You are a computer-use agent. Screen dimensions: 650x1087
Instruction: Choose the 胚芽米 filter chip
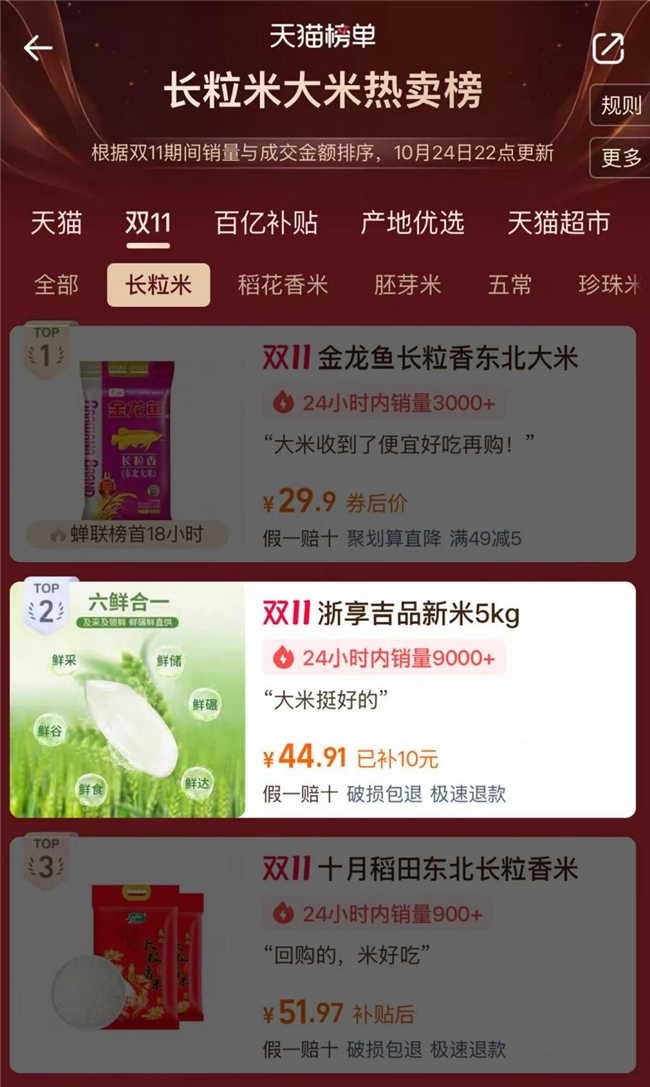pos(408,285)
